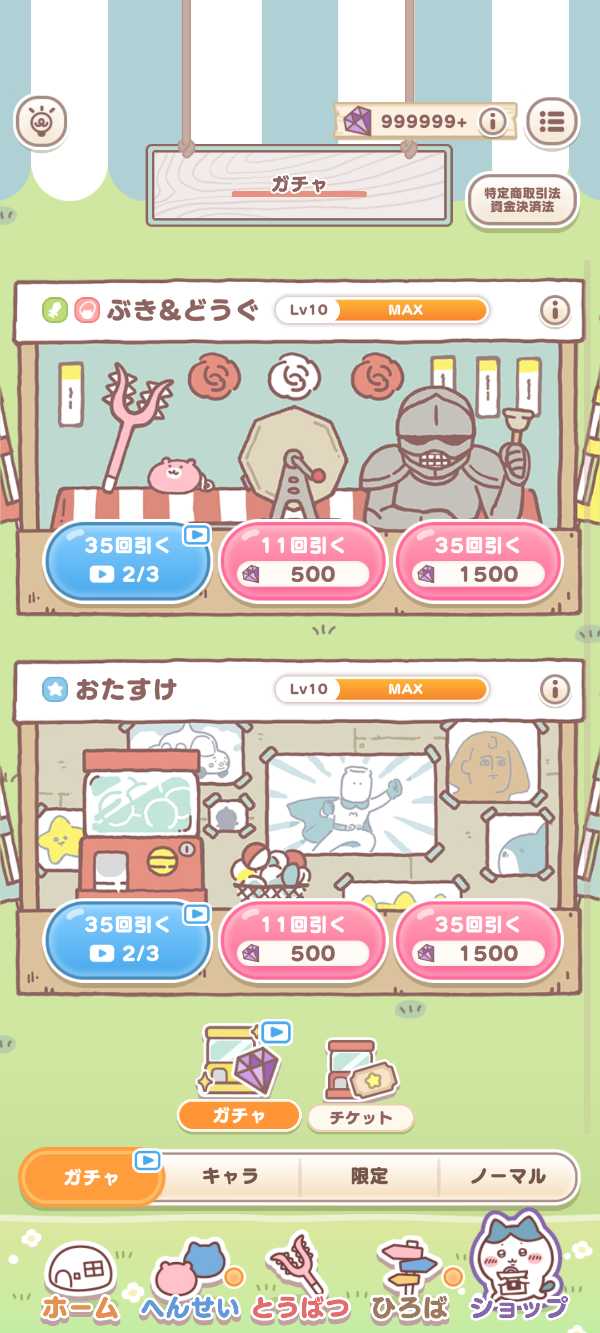Pull 35 times for 1500 gems in おたすけ
Image resolution: width=600 pixels, height=1333 pixels.
[479, 940]
